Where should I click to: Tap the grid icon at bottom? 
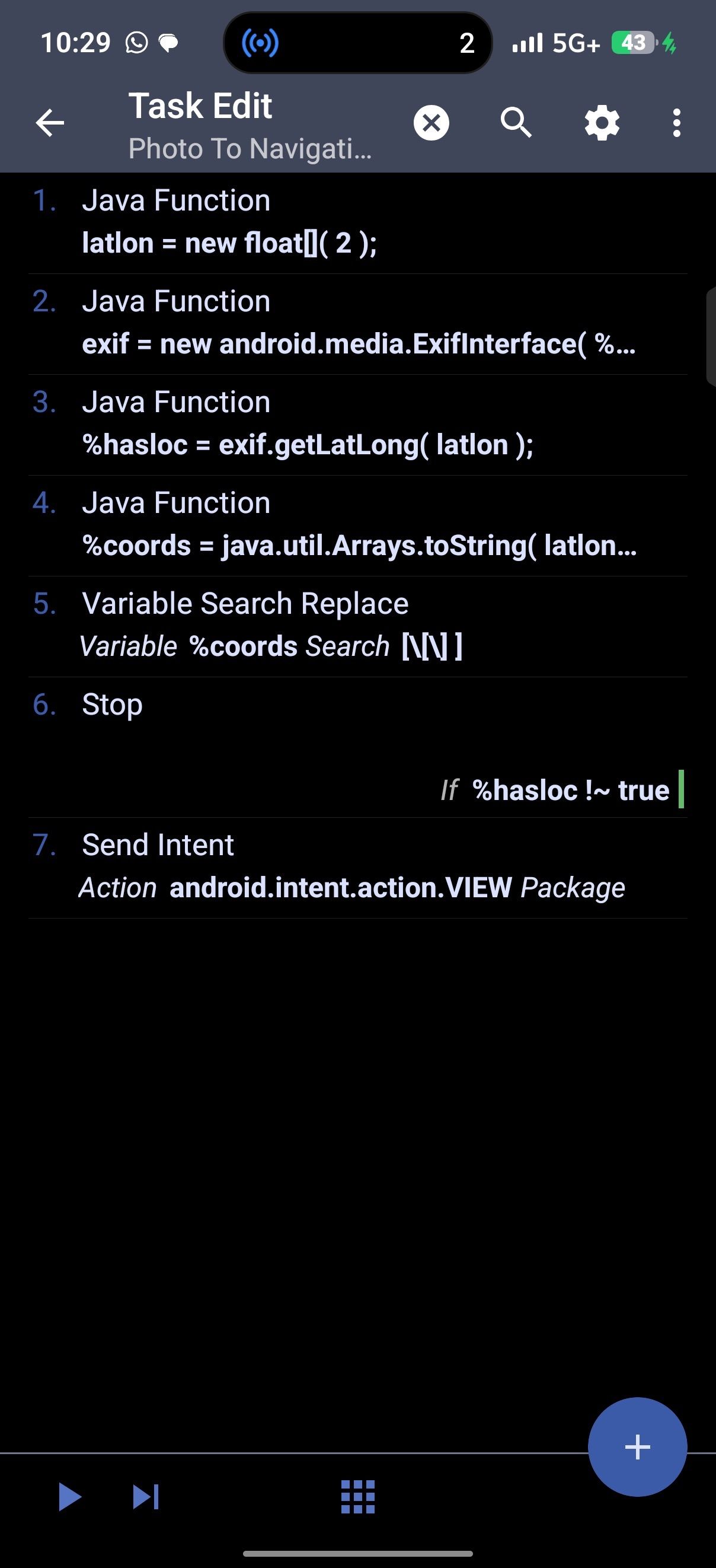357,1497
